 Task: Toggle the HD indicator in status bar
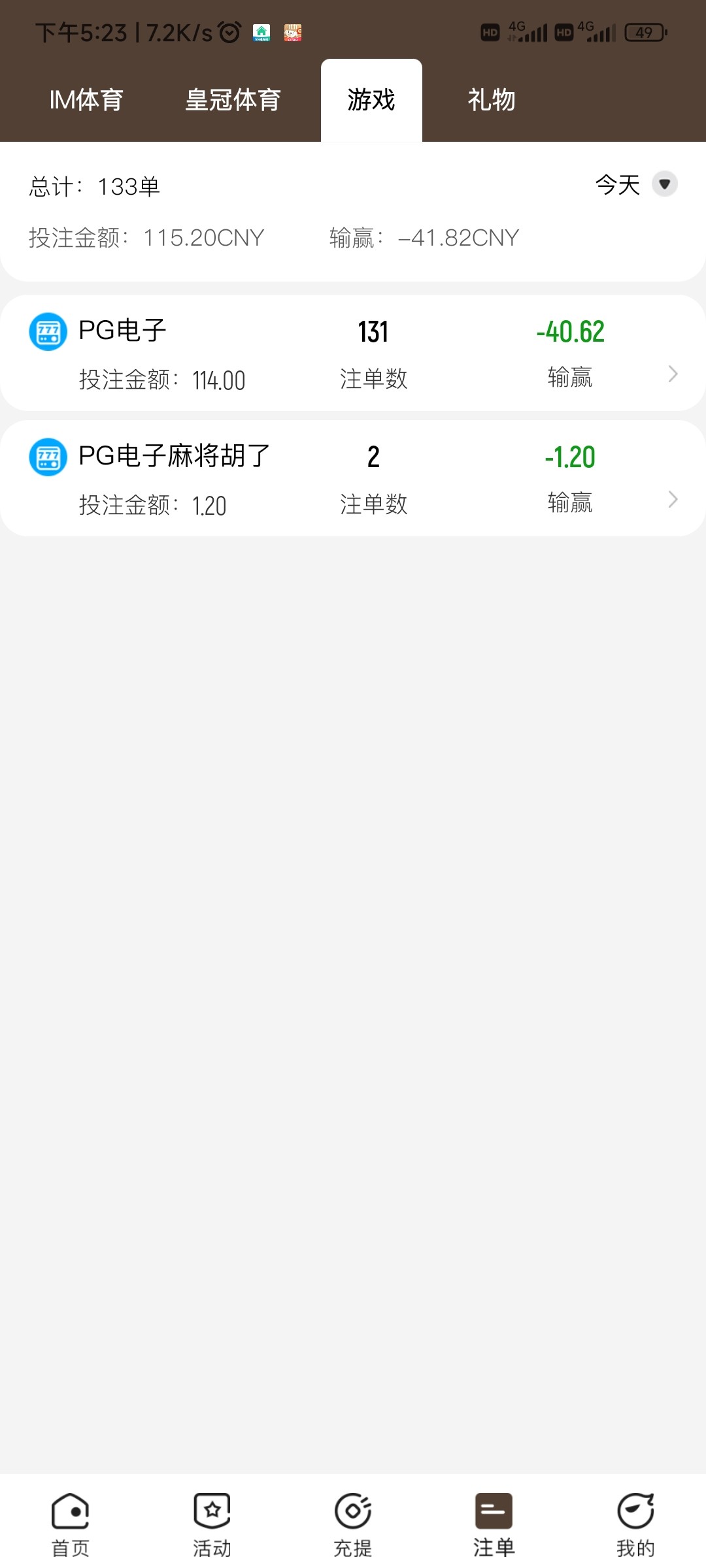pos(487,30)
